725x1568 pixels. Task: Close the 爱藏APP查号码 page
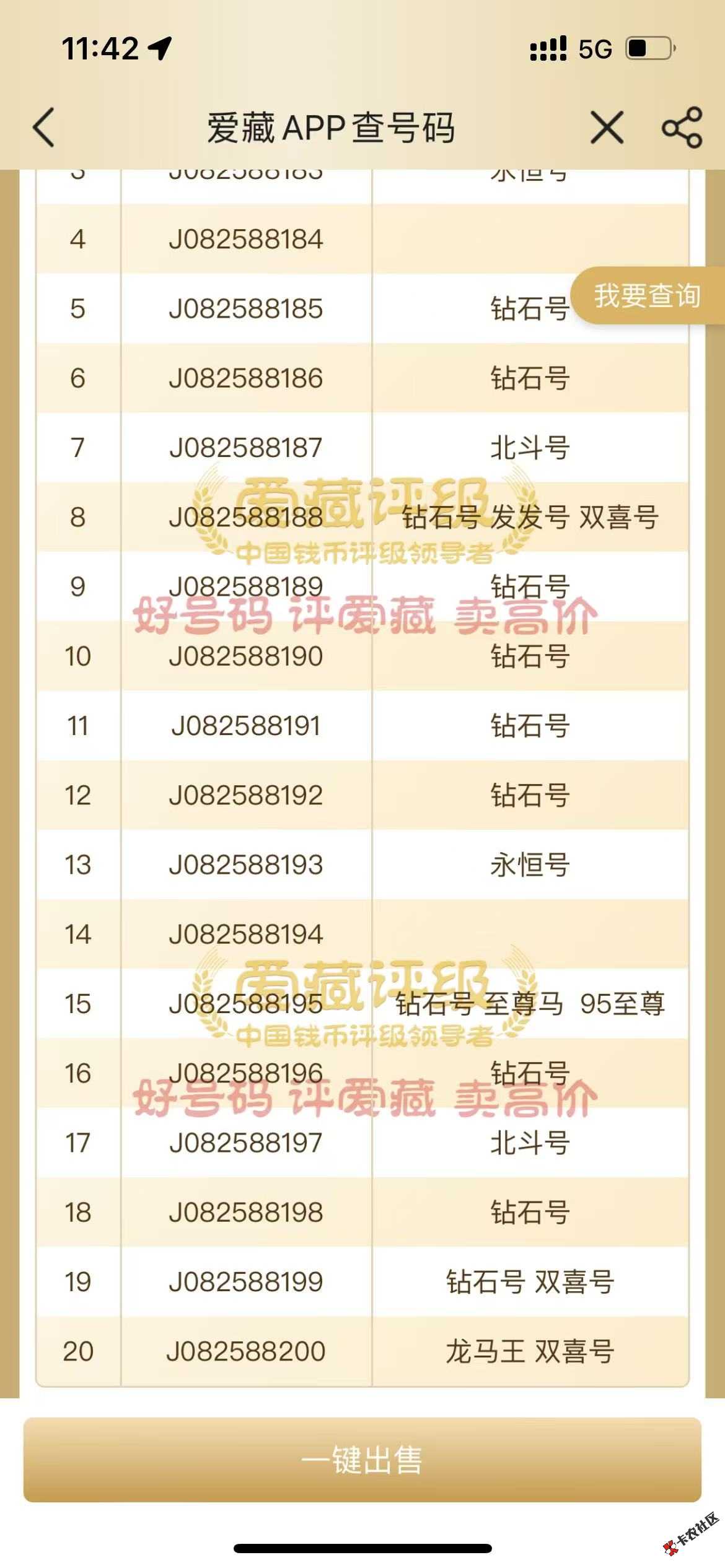click(607, 128)
